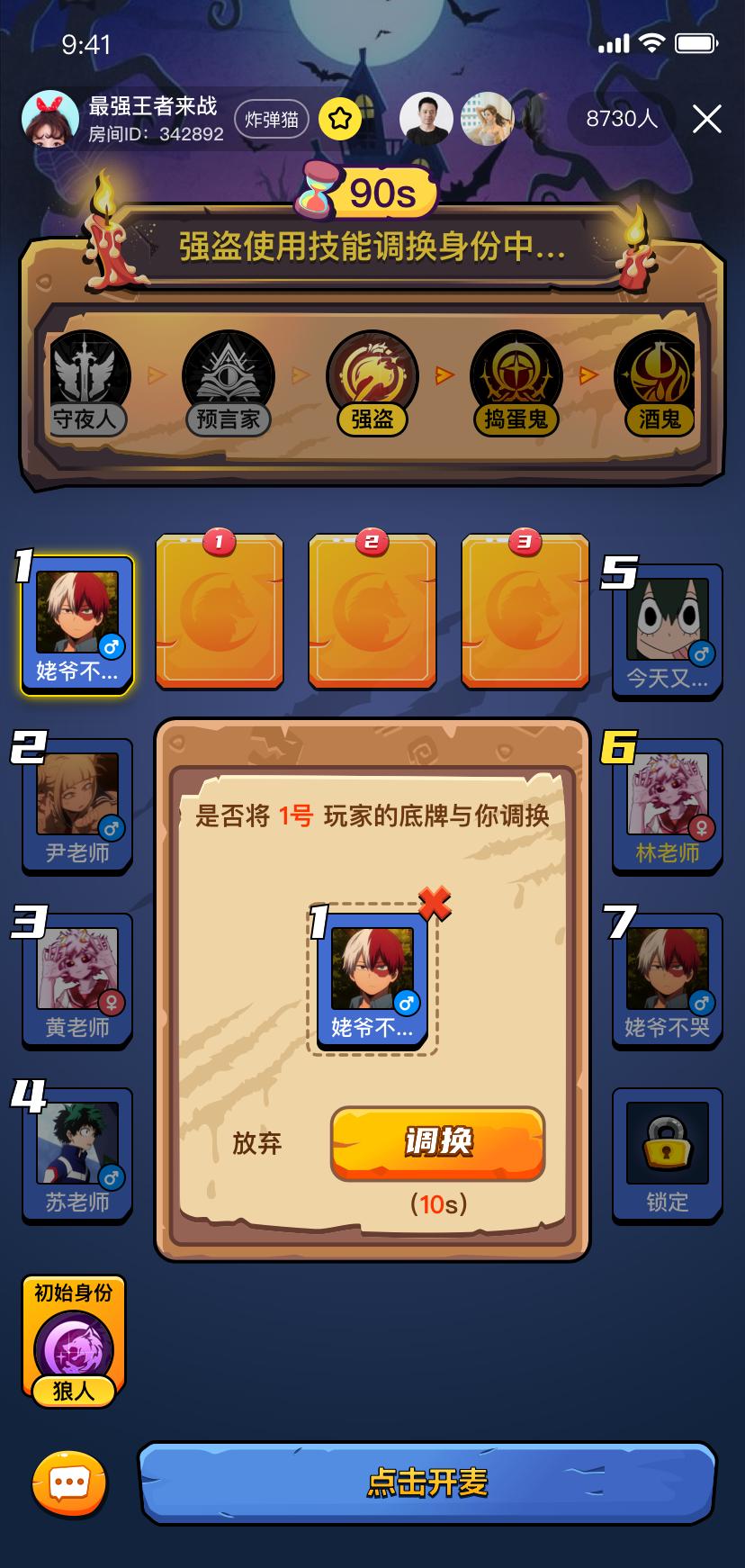Tap 点击开麦 to turn on microphone

click(x=427, y=1482)
